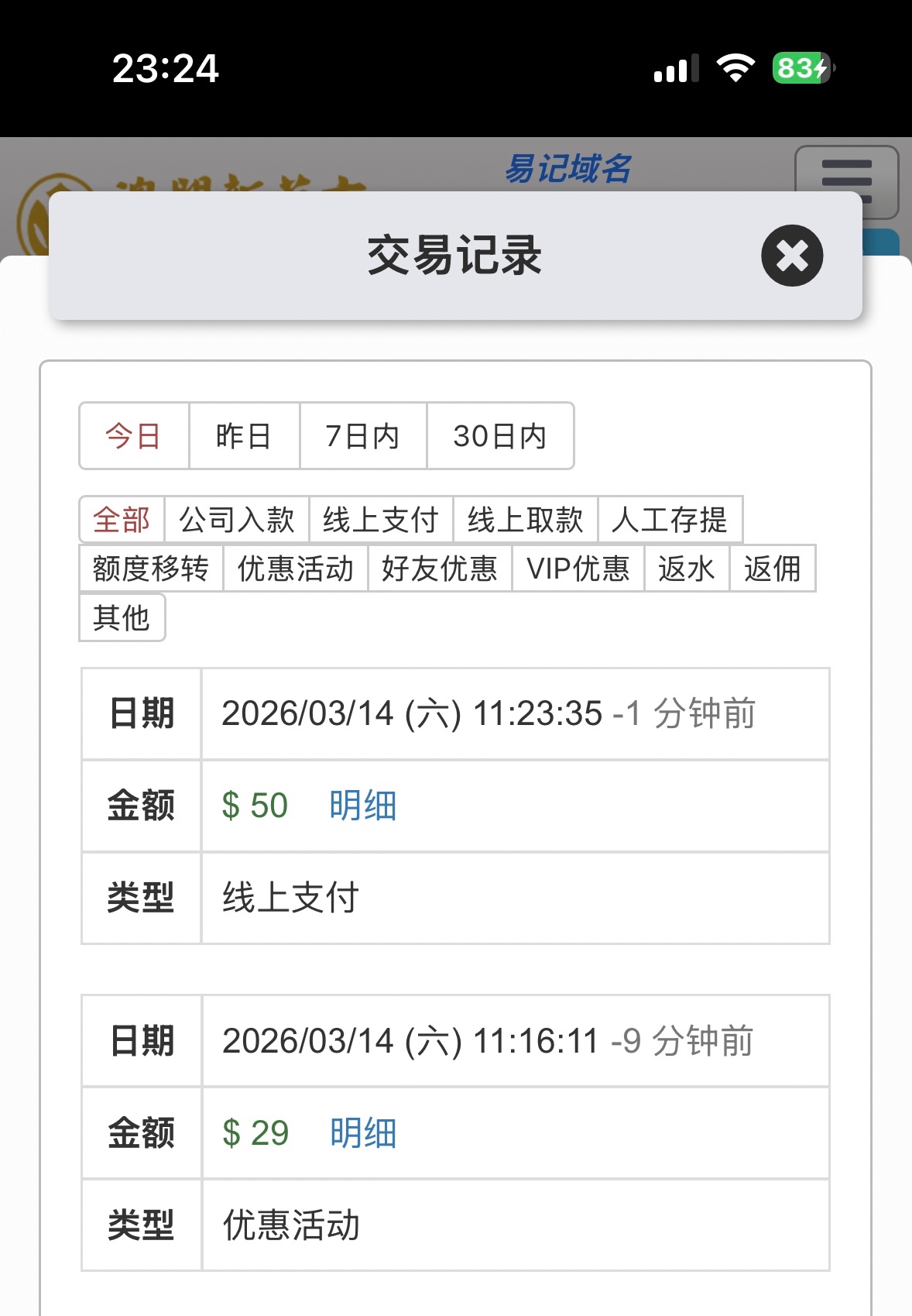Filter by 优惠活动 type chip
The width and height of the screenshot is (912, 1316).
(x=296, y=569)
